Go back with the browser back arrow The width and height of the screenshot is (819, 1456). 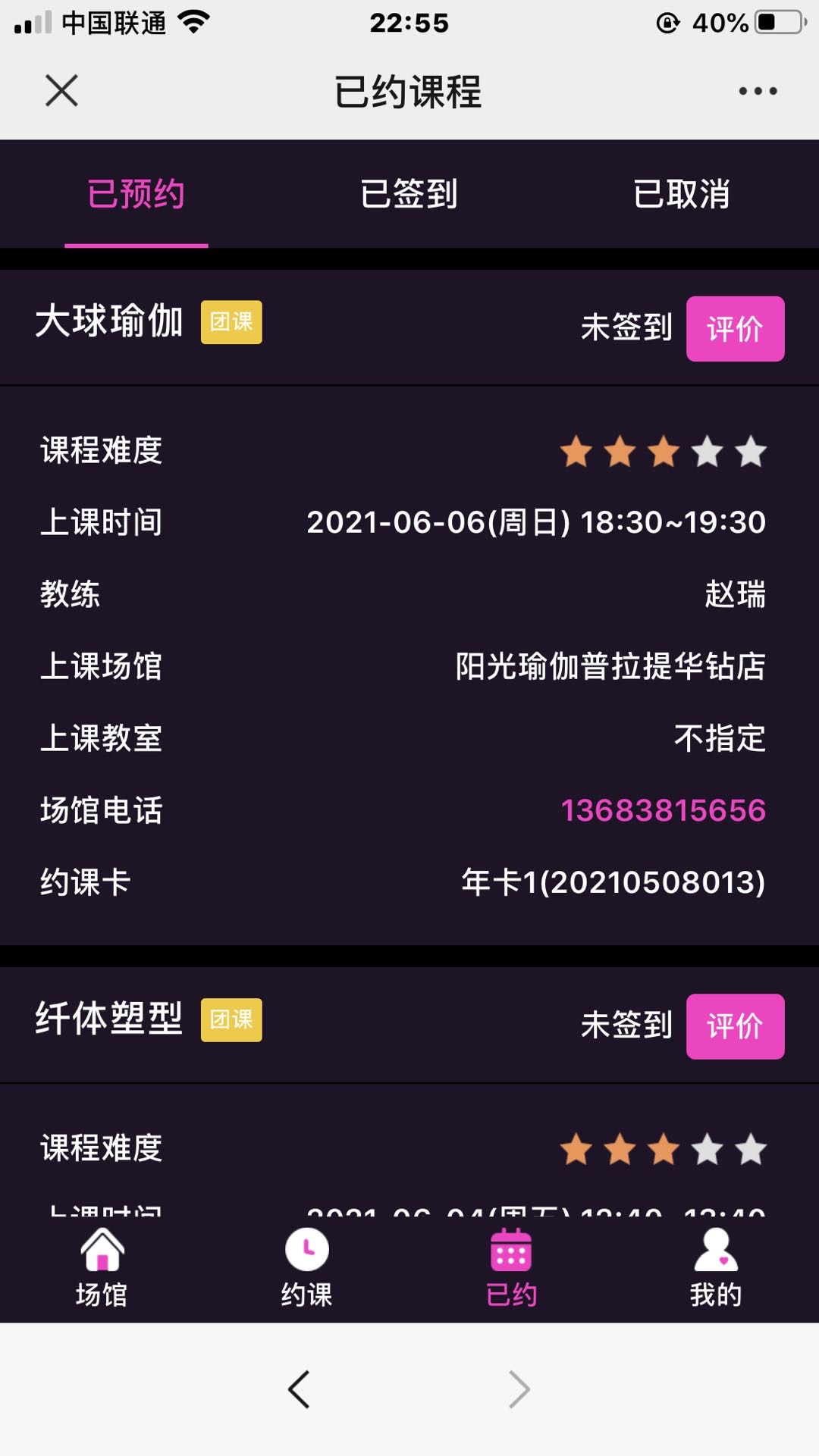(x=299, y=1389)
